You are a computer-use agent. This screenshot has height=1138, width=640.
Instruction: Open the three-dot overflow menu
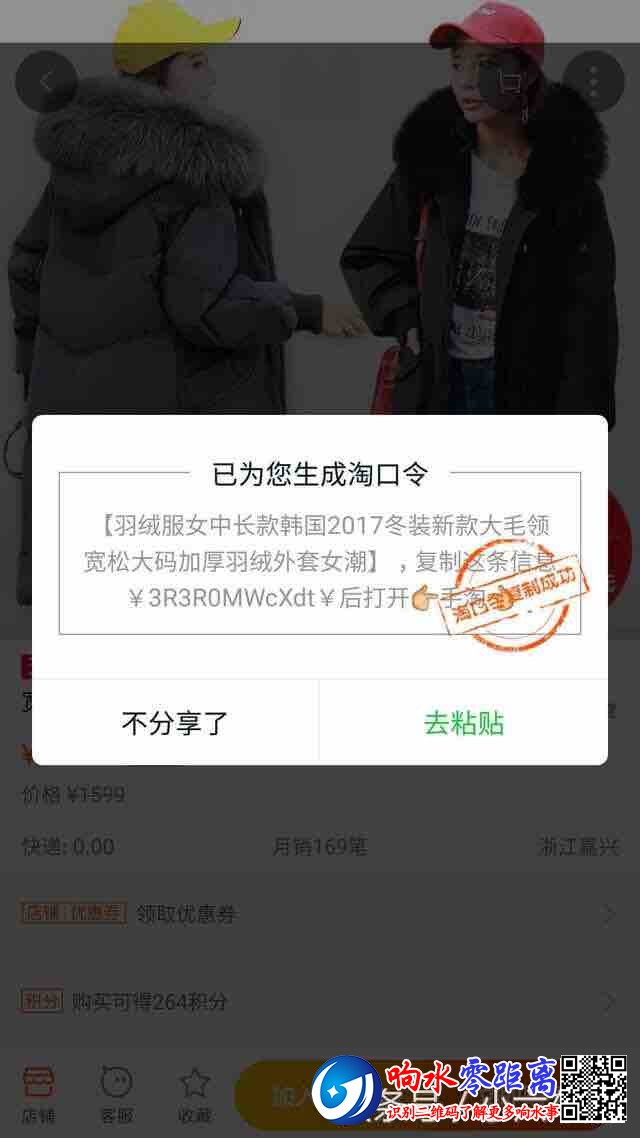point(593,82)
